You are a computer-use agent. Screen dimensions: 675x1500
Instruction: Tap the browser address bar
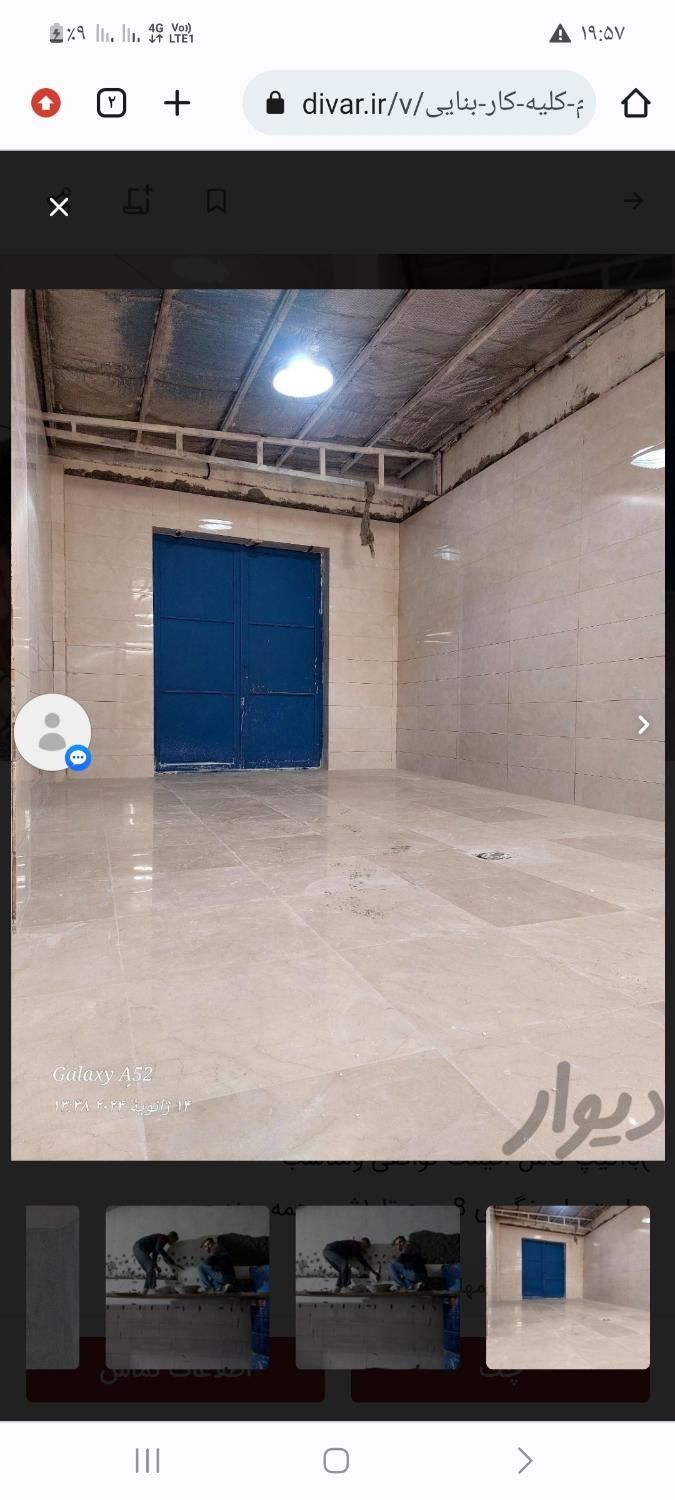[x=420, y=103]
